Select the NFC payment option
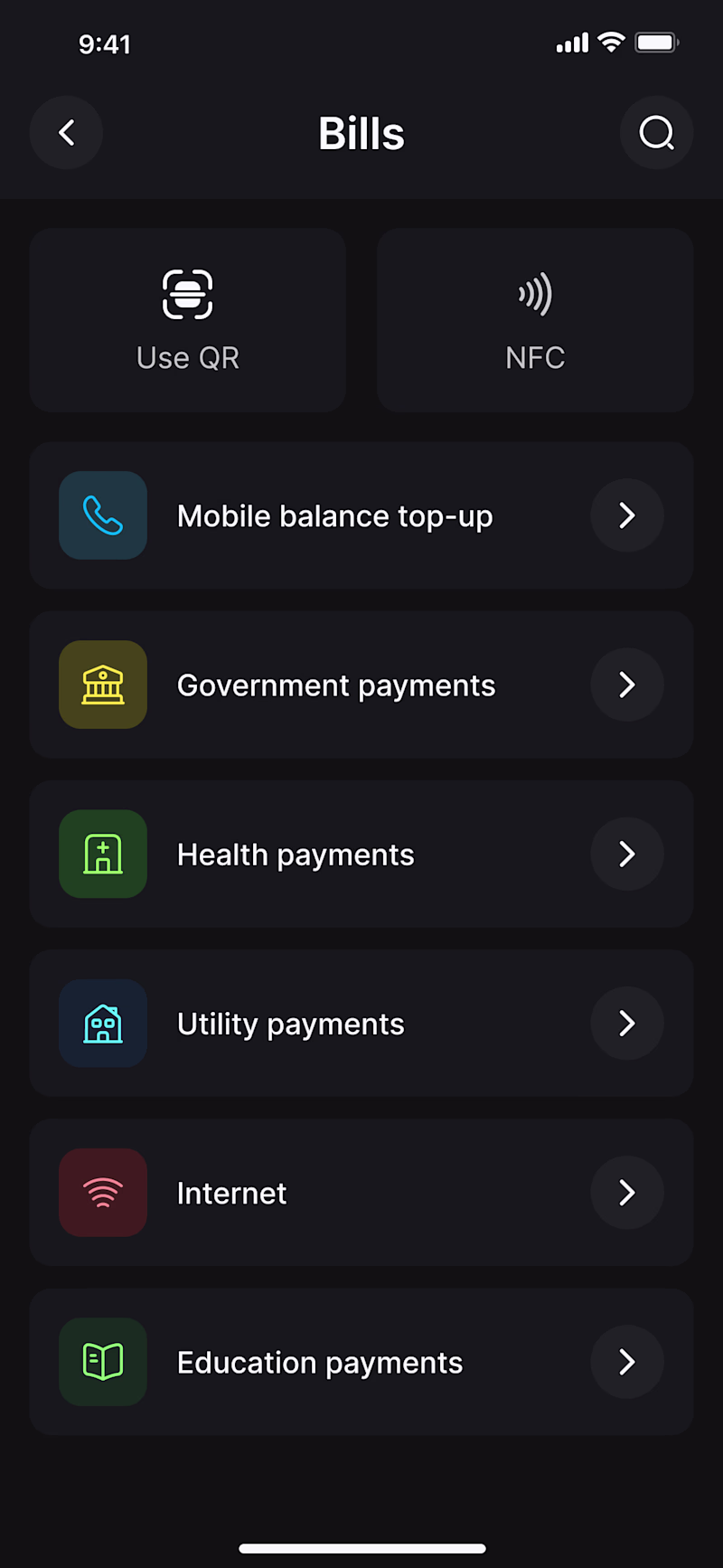Screen dimensions: 723x1568 pyautogui.click(x=535, y=320)
